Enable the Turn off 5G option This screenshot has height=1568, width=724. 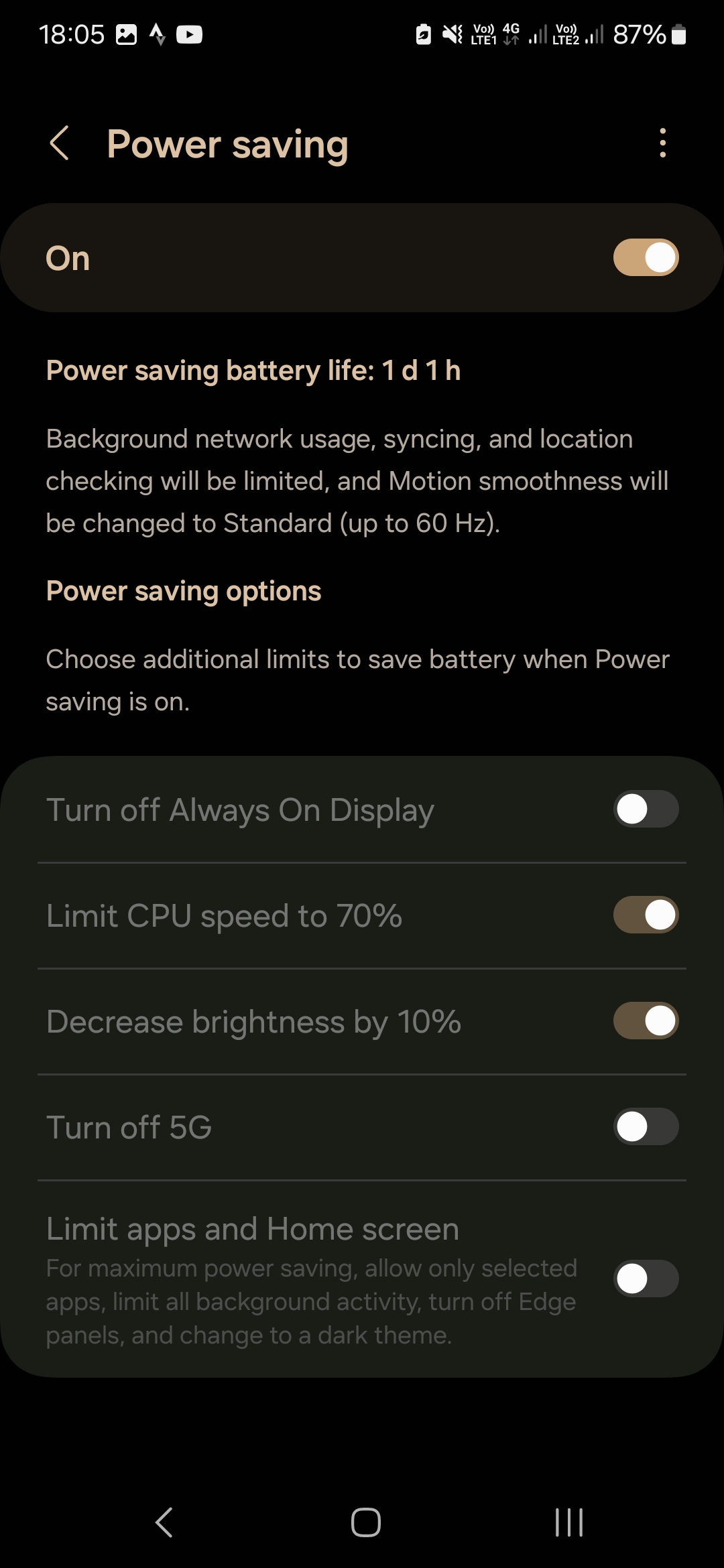click(645, 1126)
